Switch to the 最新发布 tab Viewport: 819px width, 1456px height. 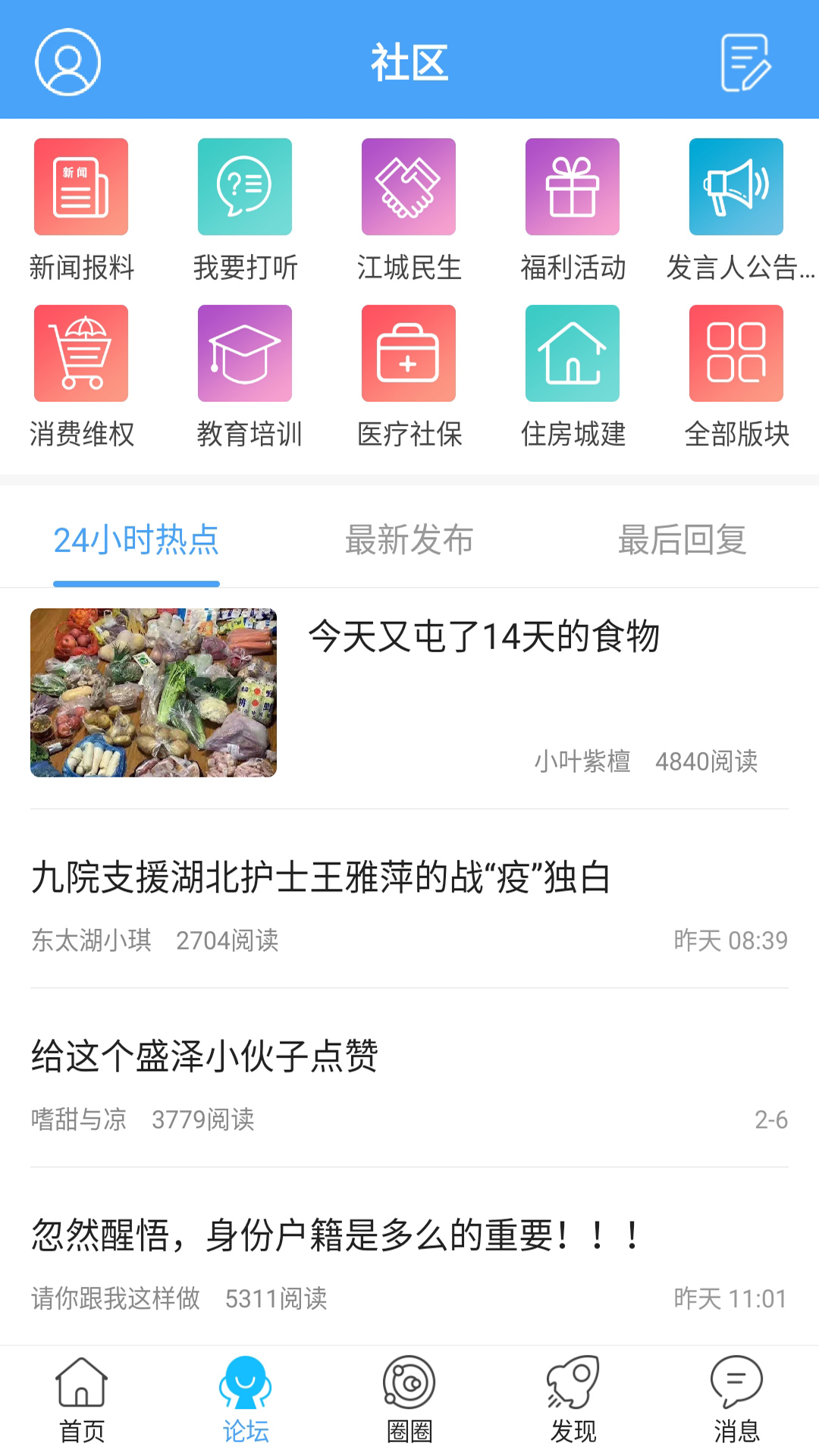pyautogui.click(x=409, y=540)
